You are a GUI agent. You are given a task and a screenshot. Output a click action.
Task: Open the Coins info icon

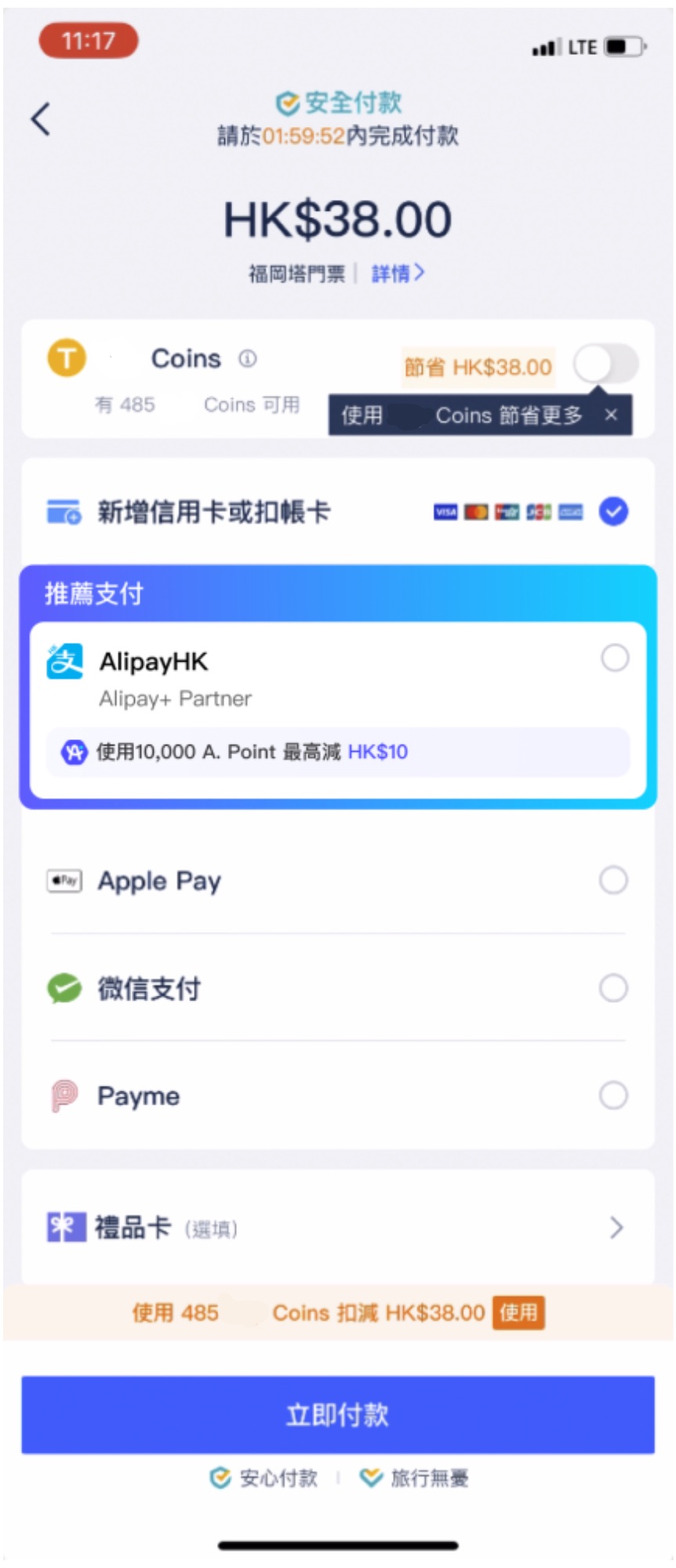click(x=248, y=359)
